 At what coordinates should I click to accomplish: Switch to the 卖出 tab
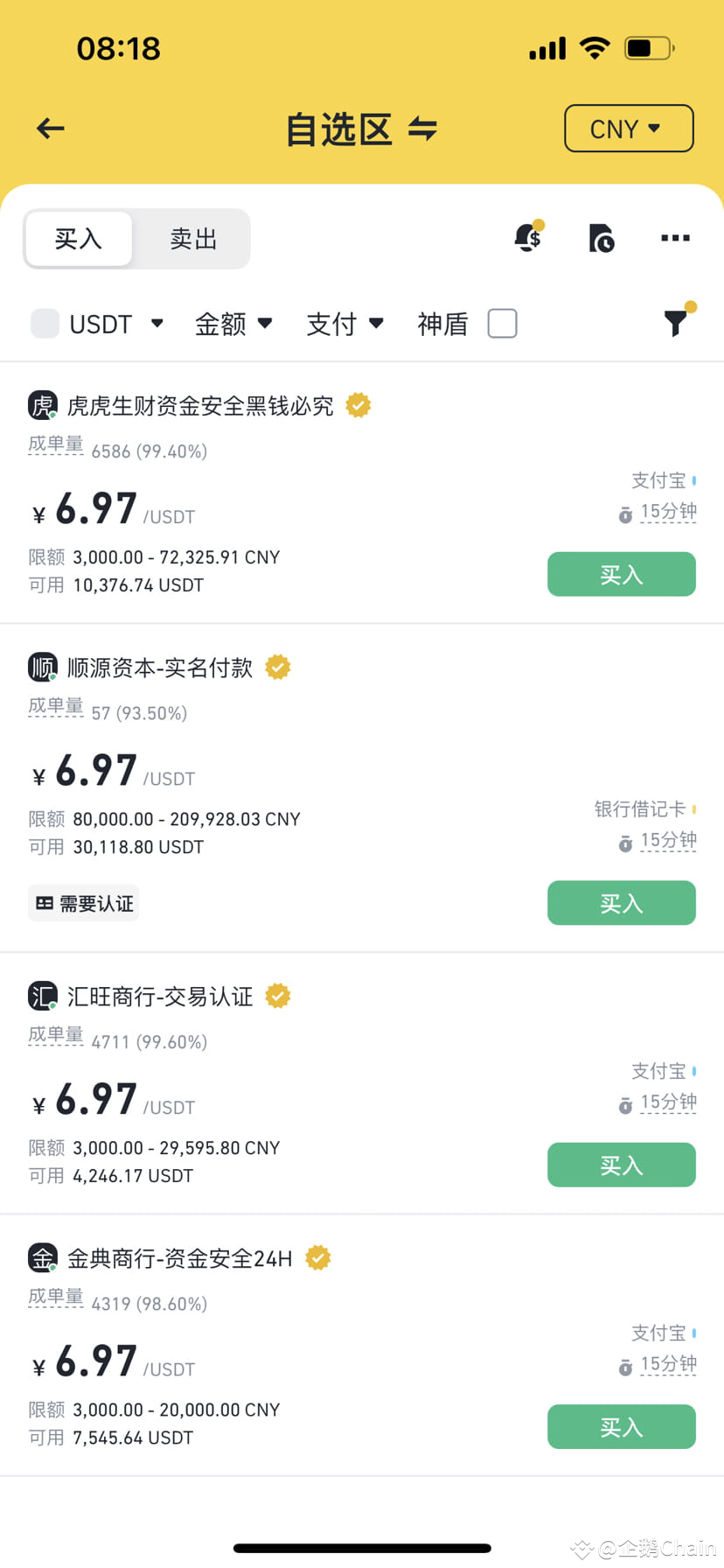point(193,239)
